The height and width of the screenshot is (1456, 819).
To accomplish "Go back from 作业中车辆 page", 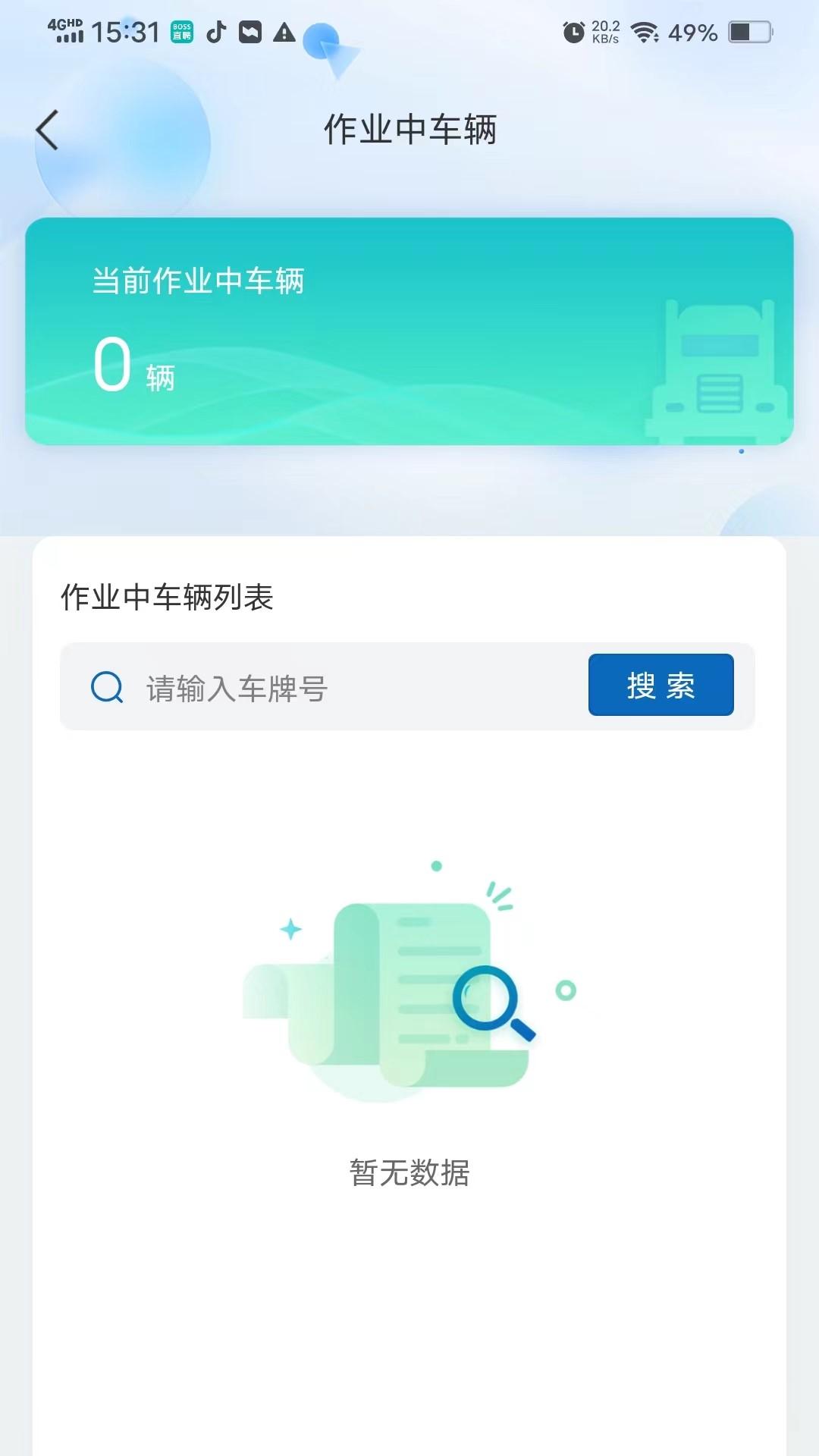I will click(x=47, y=130).
